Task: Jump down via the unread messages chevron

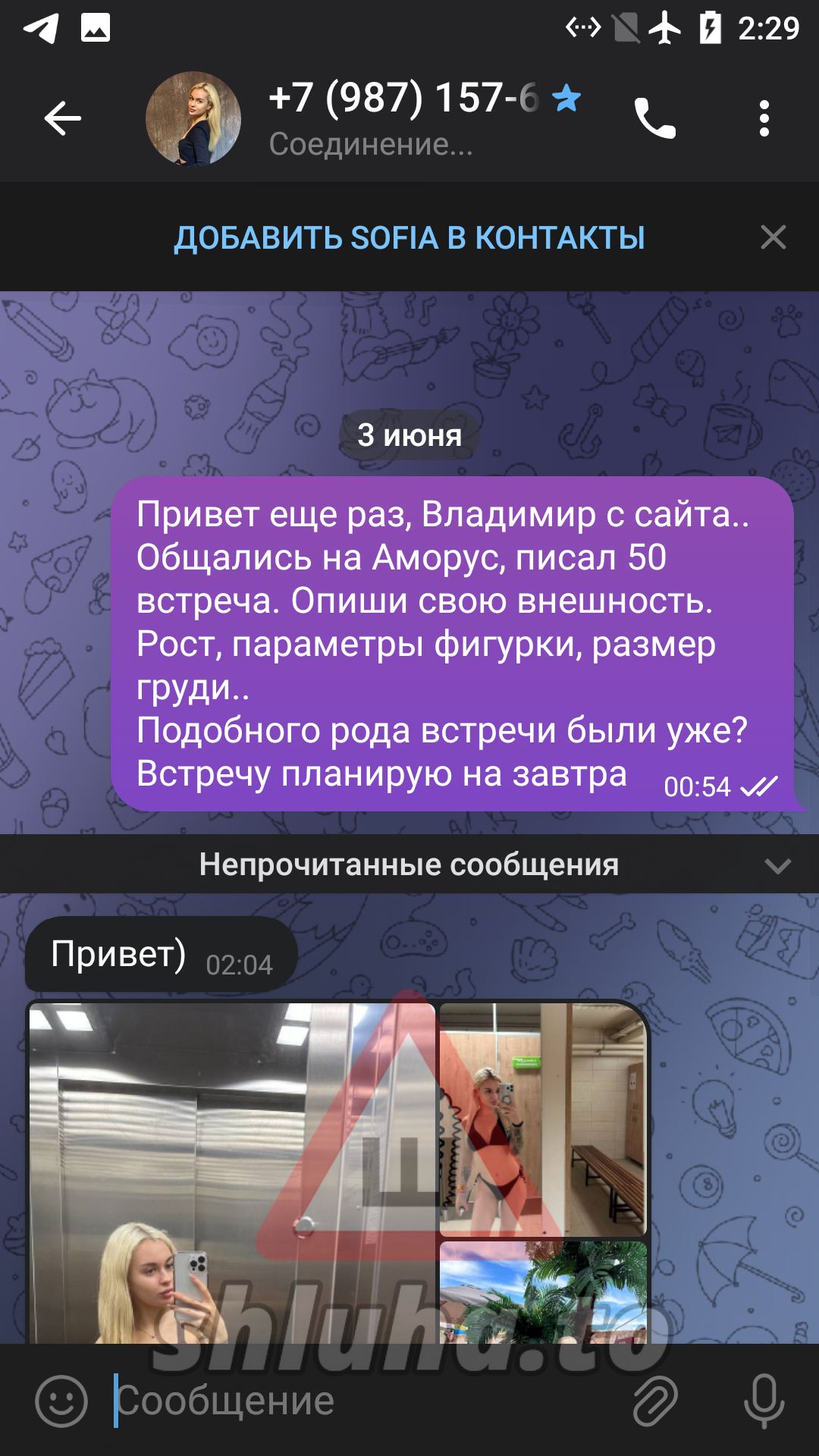Action: click(x=777, y=865)
